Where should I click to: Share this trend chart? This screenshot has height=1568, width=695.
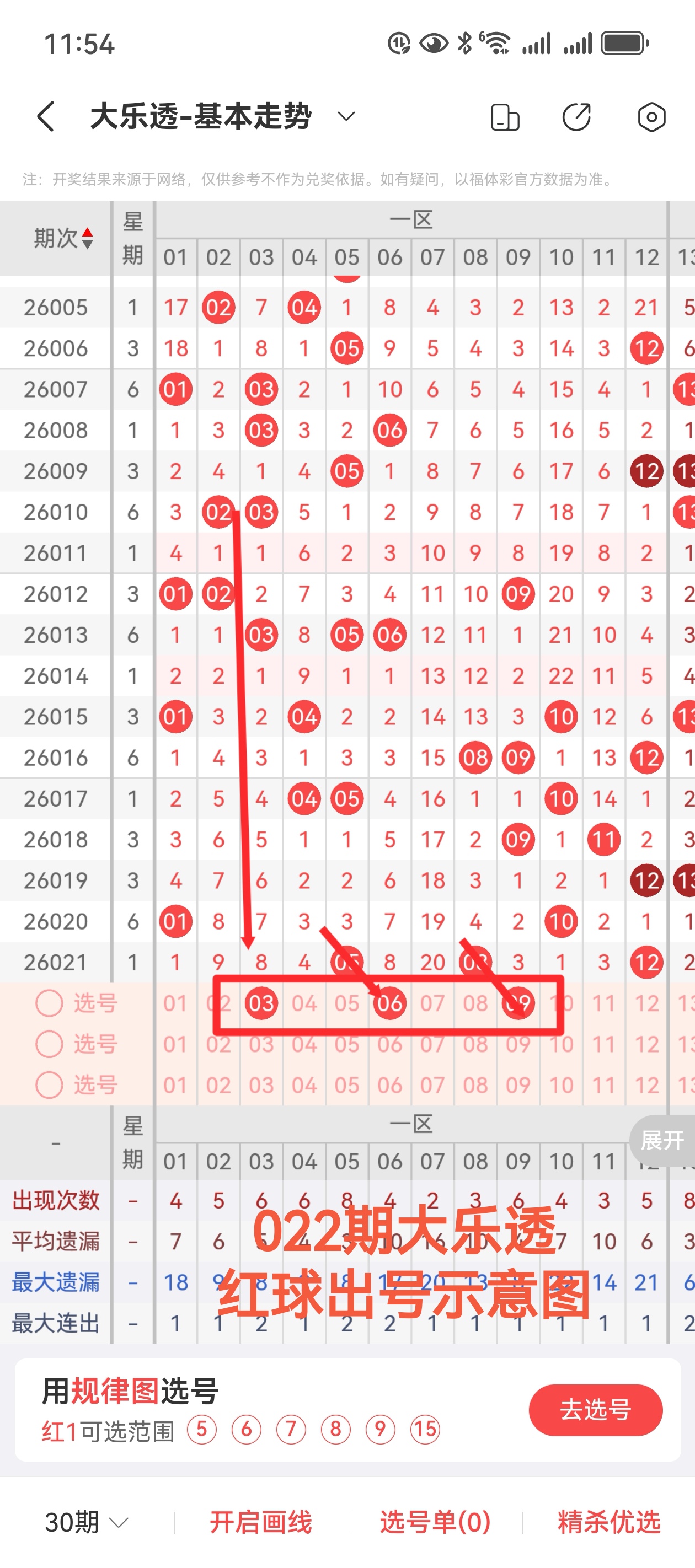tap(576, 117)
